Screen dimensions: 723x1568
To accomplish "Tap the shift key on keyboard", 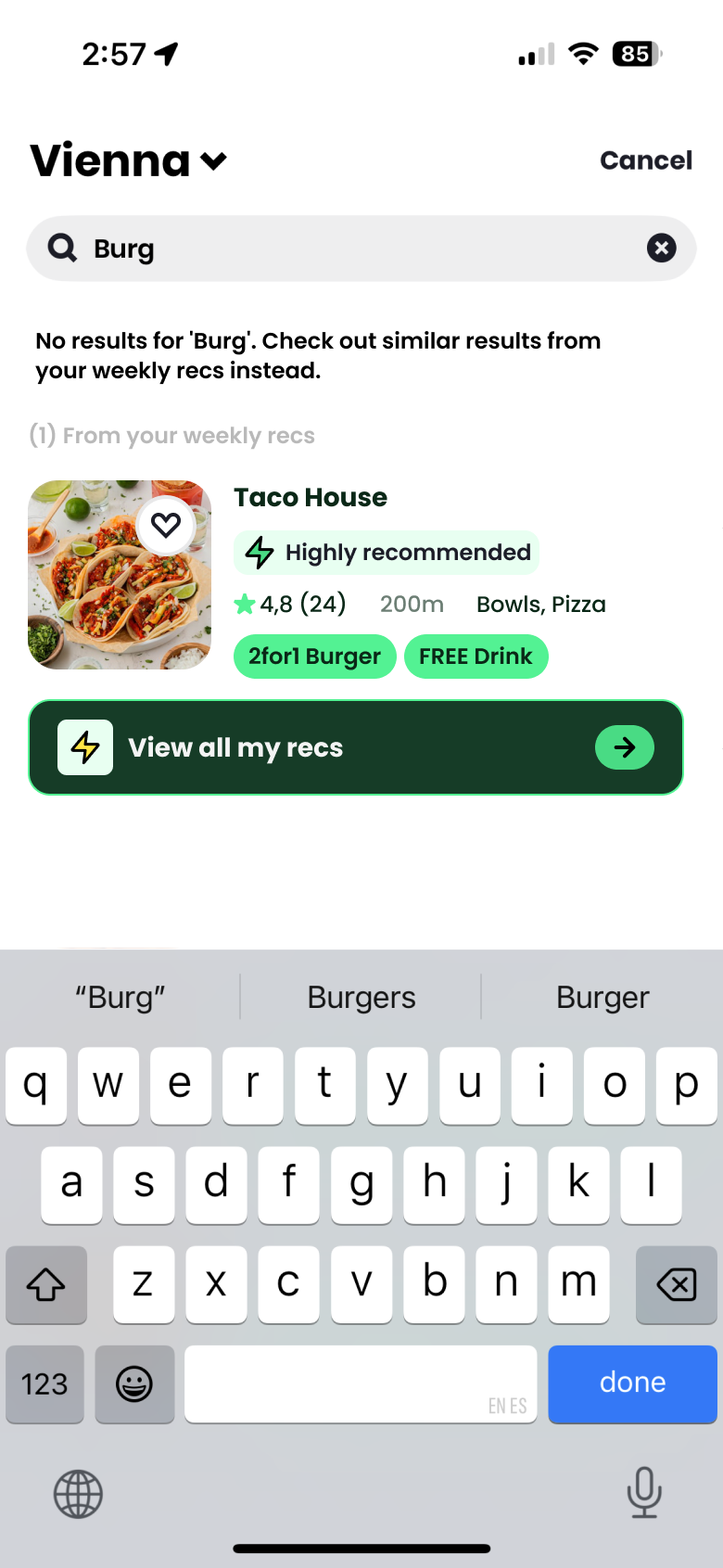I will pyautogui.click(x=46, y=1285).
